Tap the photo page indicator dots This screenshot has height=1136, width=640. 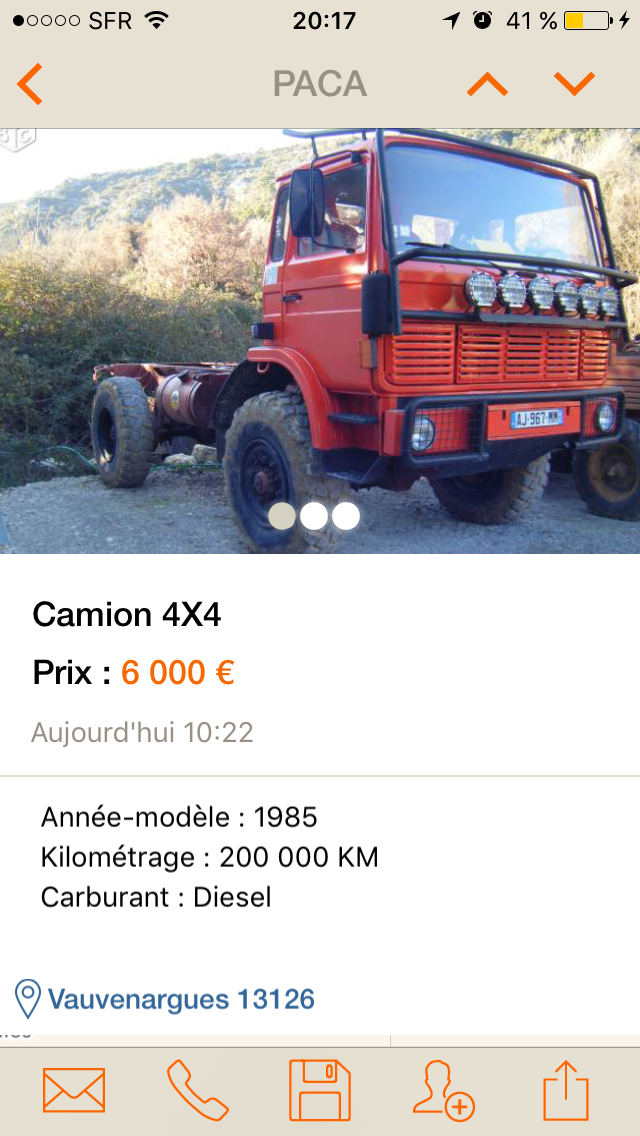(314, 516)
